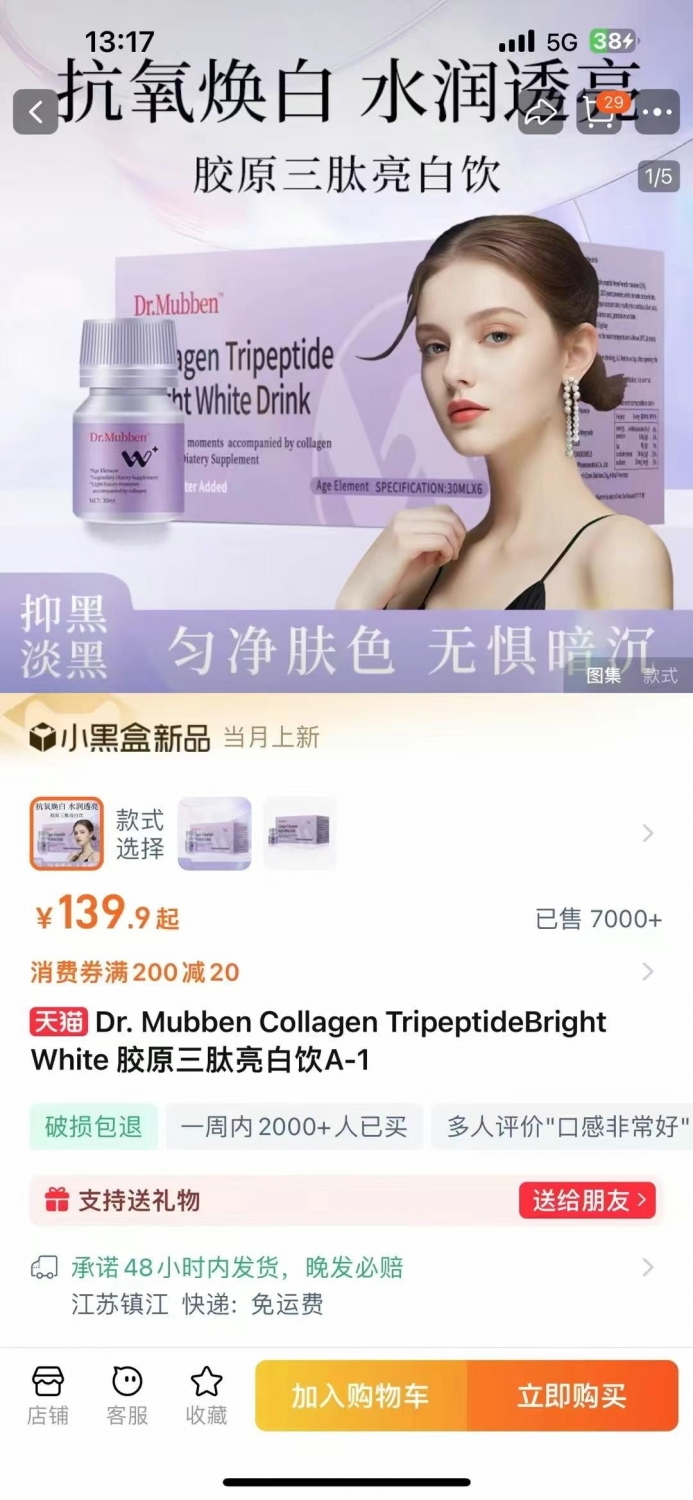Contact 客服 customer service
Viewport: 693px width, 1500px height.
coord(127,1397)
